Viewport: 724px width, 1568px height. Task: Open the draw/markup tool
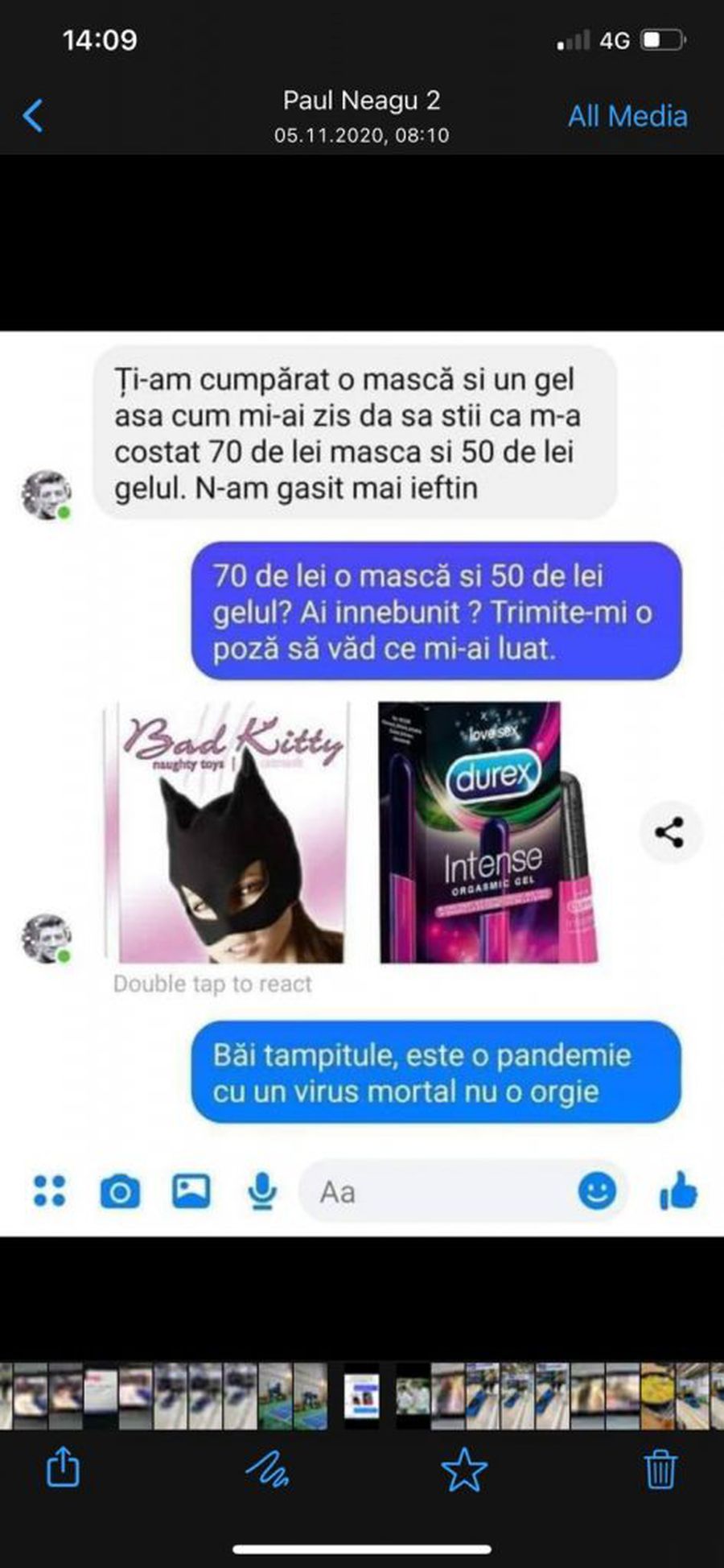[x=268, y=1467]
